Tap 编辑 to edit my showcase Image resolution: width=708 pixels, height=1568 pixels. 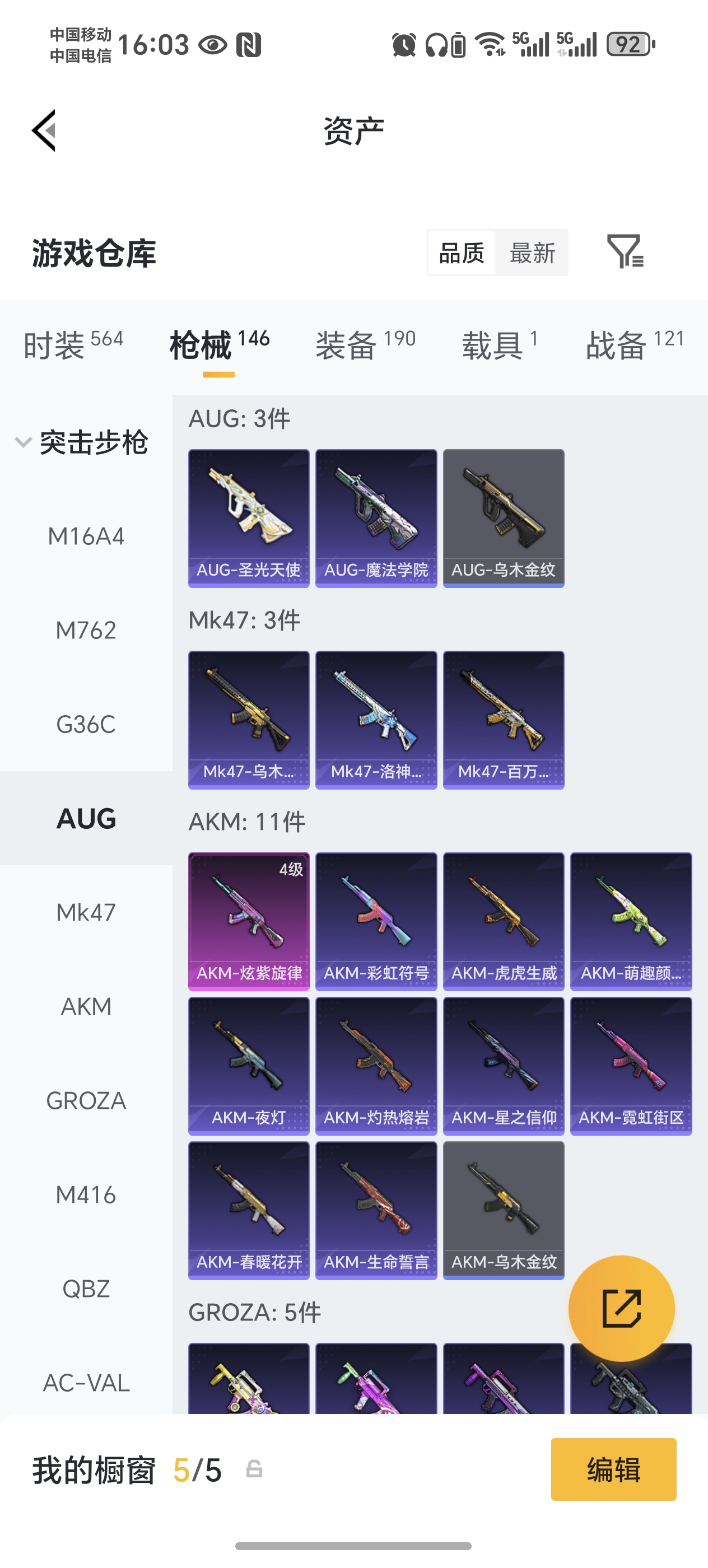613,1469
